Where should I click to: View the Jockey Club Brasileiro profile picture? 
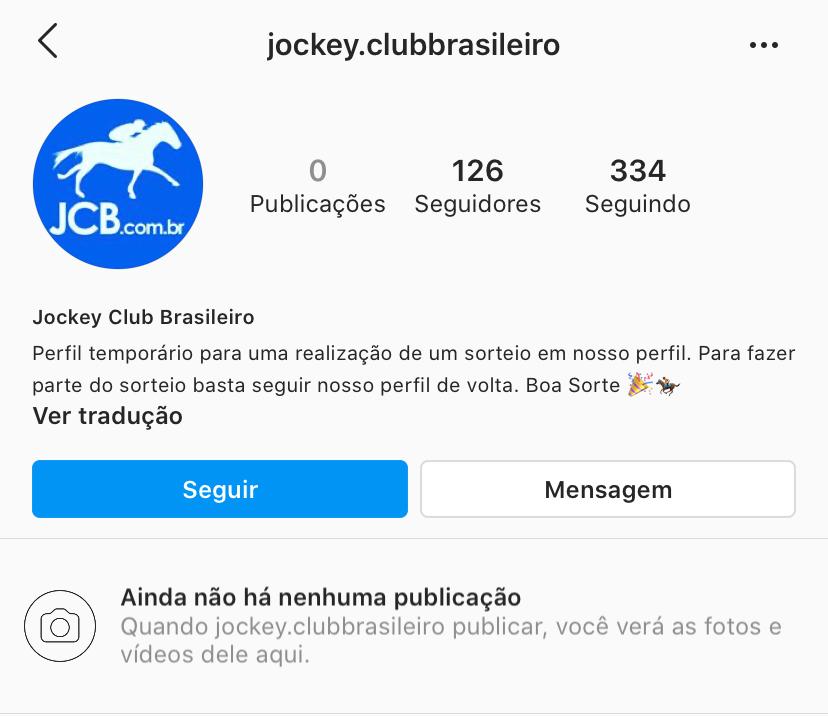pos(118,184)
